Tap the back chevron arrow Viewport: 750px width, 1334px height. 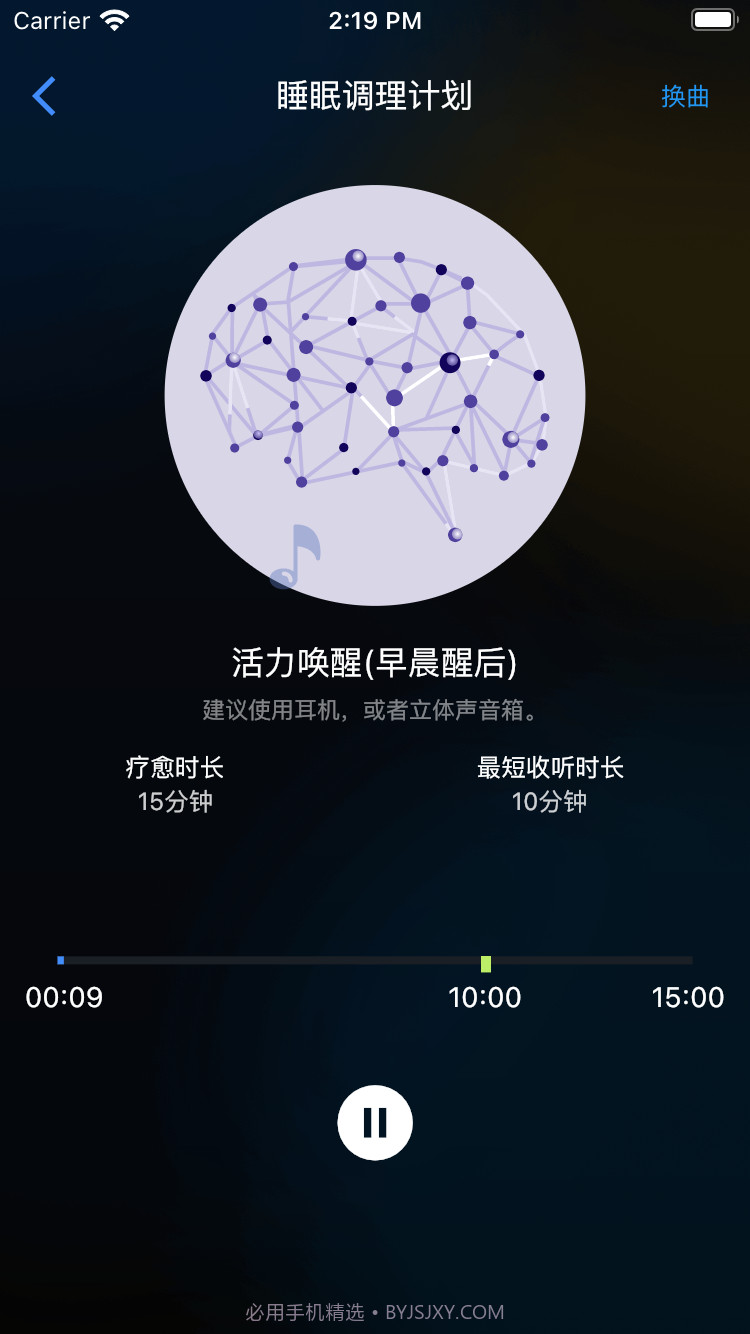43,96
